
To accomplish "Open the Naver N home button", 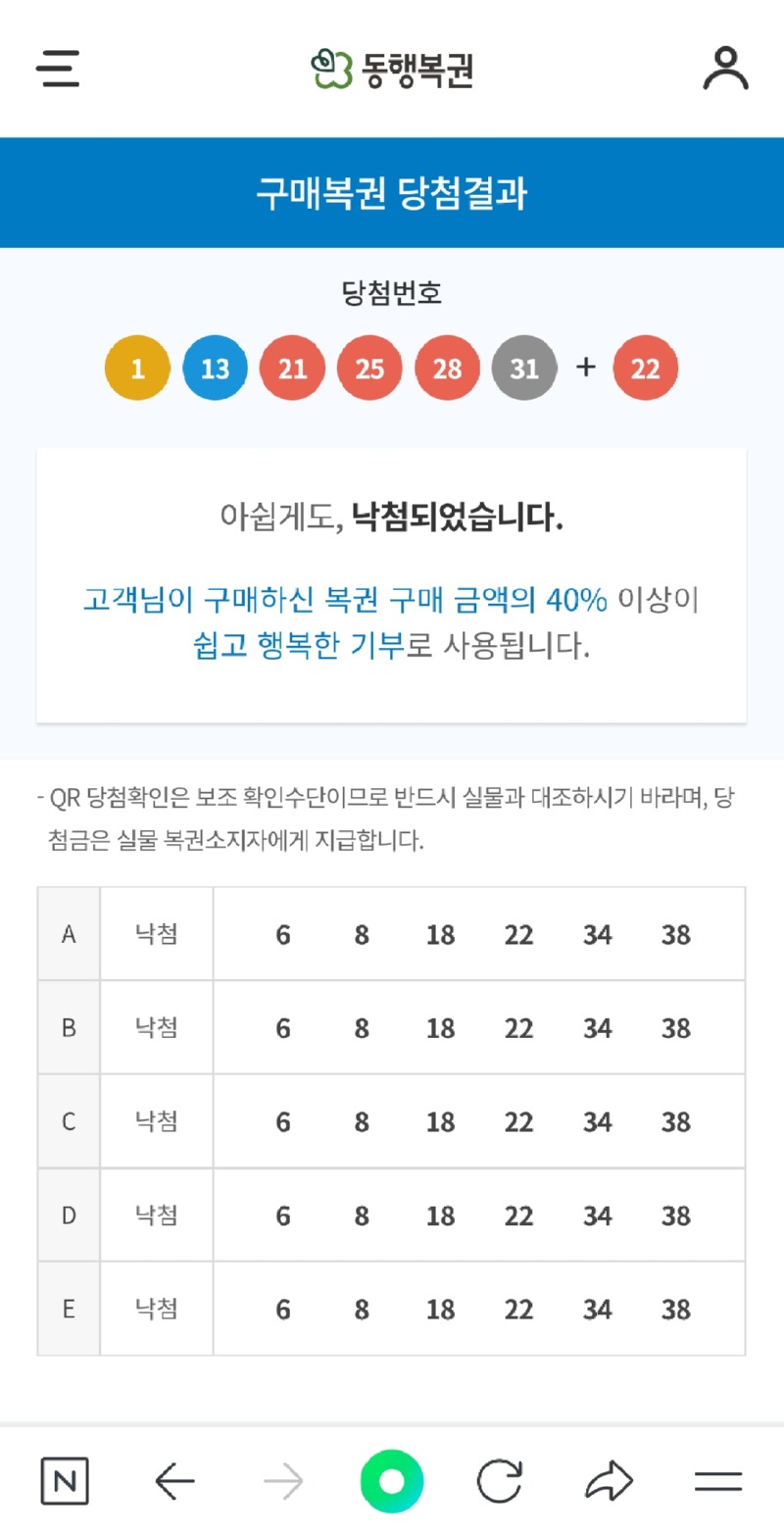I will pyautogui.click(x=65, y=1481).
